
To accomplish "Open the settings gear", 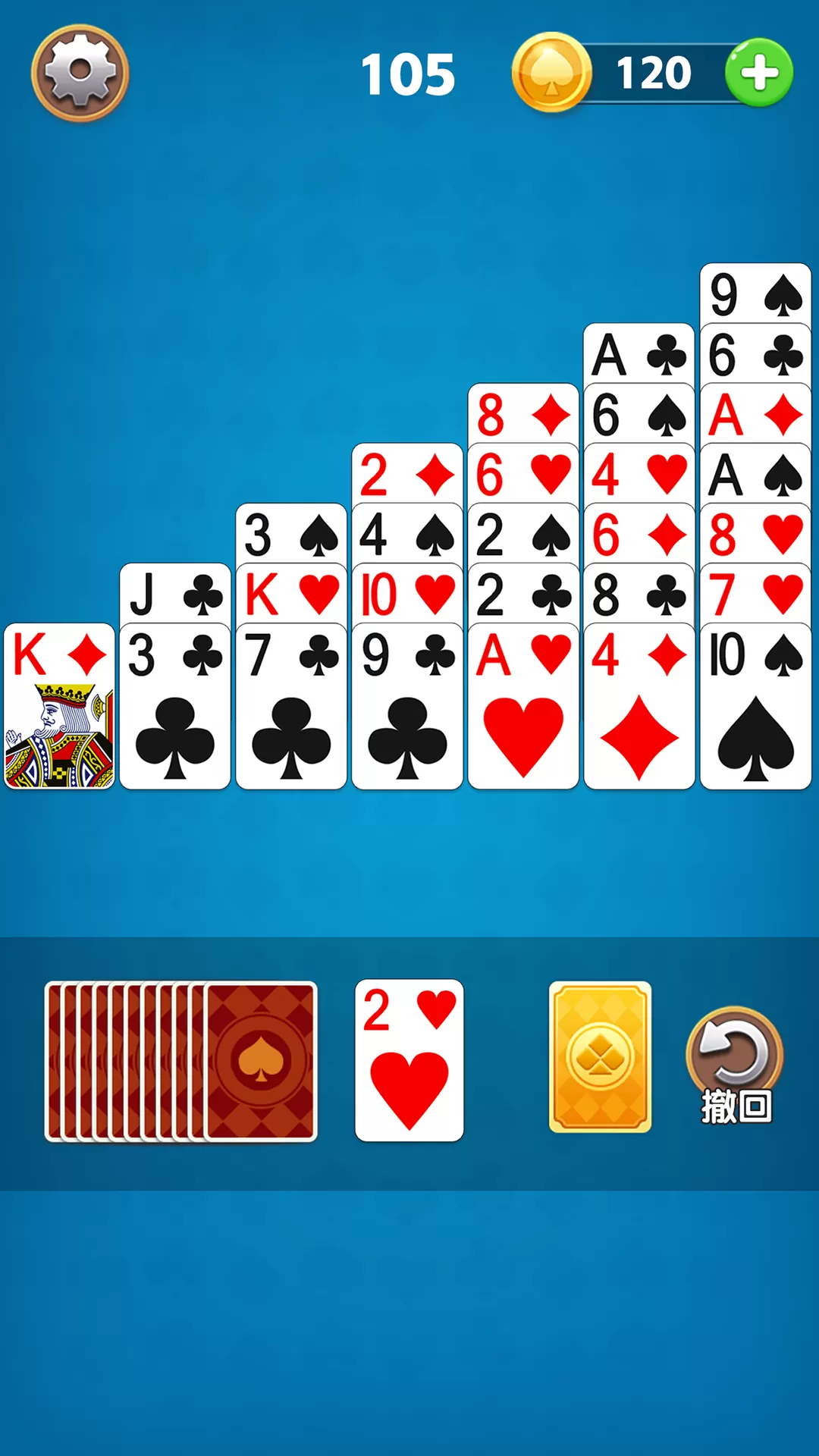I will click(80, 73).
